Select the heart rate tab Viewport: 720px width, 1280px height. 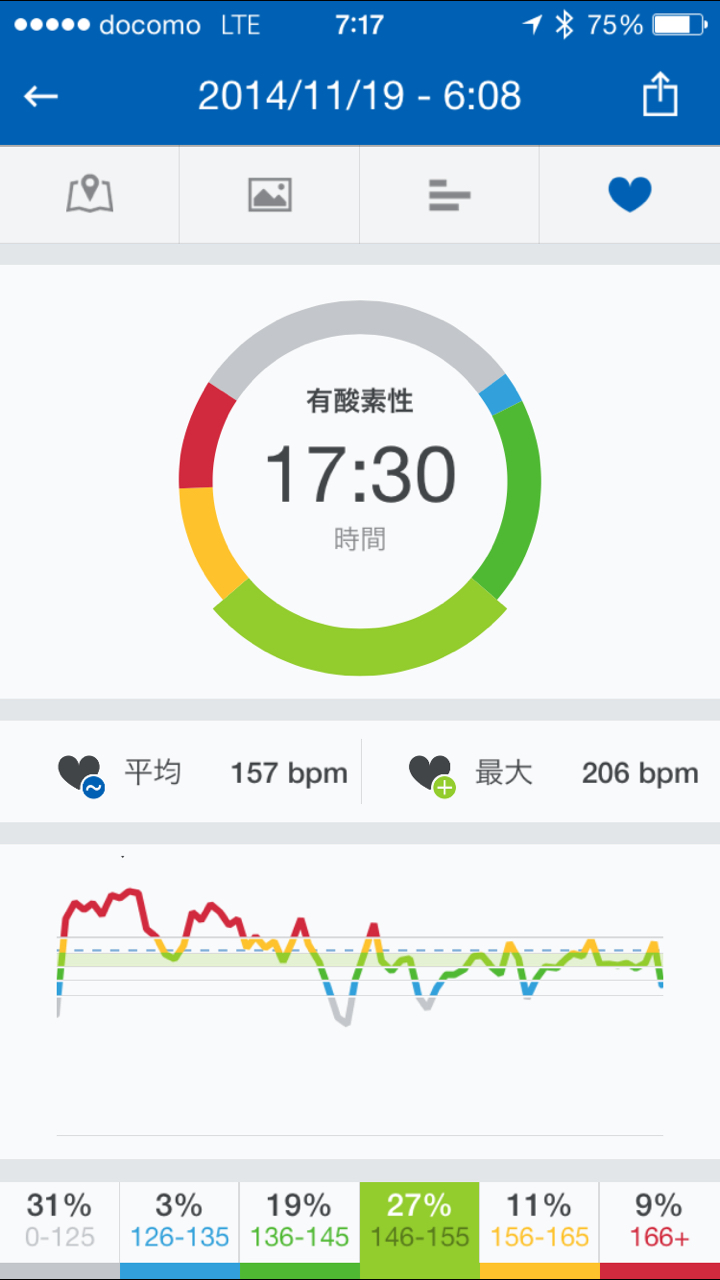(630, 194)
